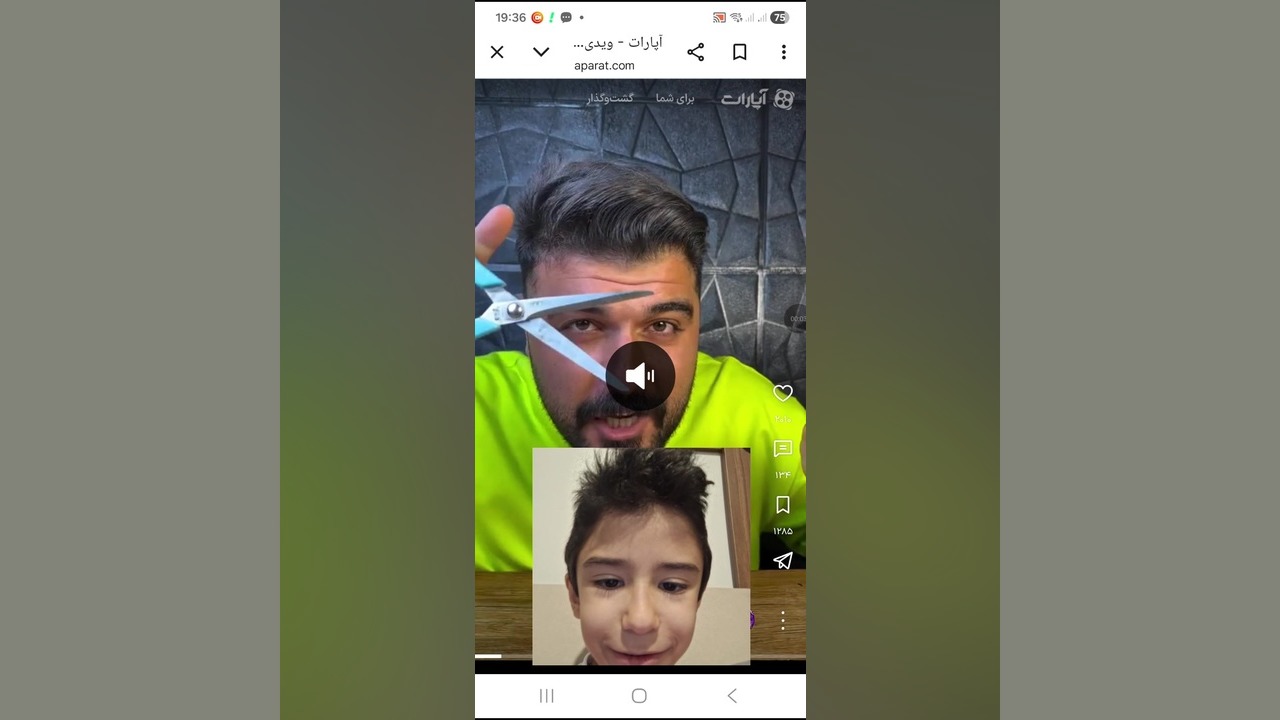
Task: Unmute the video with the speaker button
Action: (x=640, y=376)
